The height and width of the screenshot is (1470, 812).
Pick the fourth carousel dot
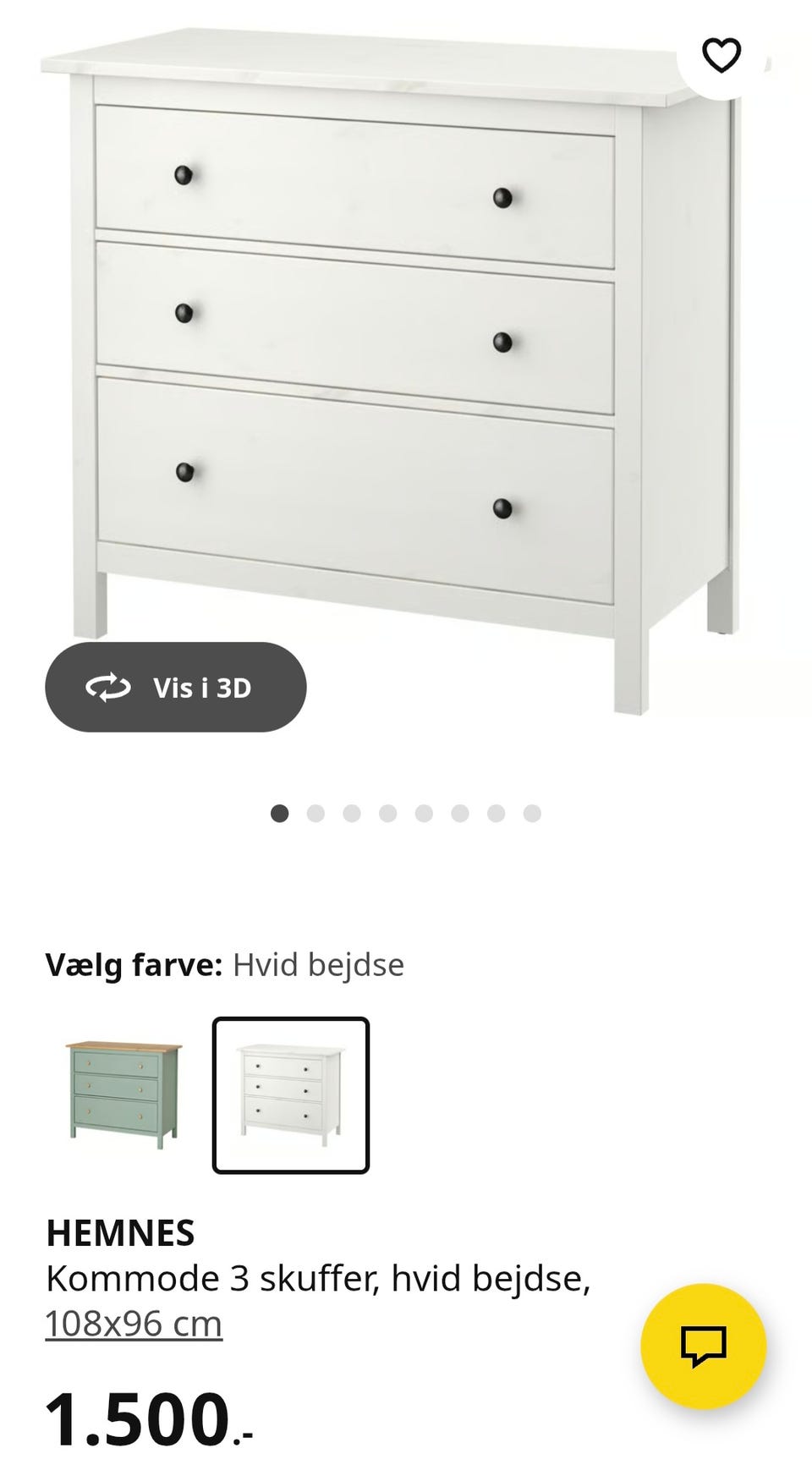387,812
